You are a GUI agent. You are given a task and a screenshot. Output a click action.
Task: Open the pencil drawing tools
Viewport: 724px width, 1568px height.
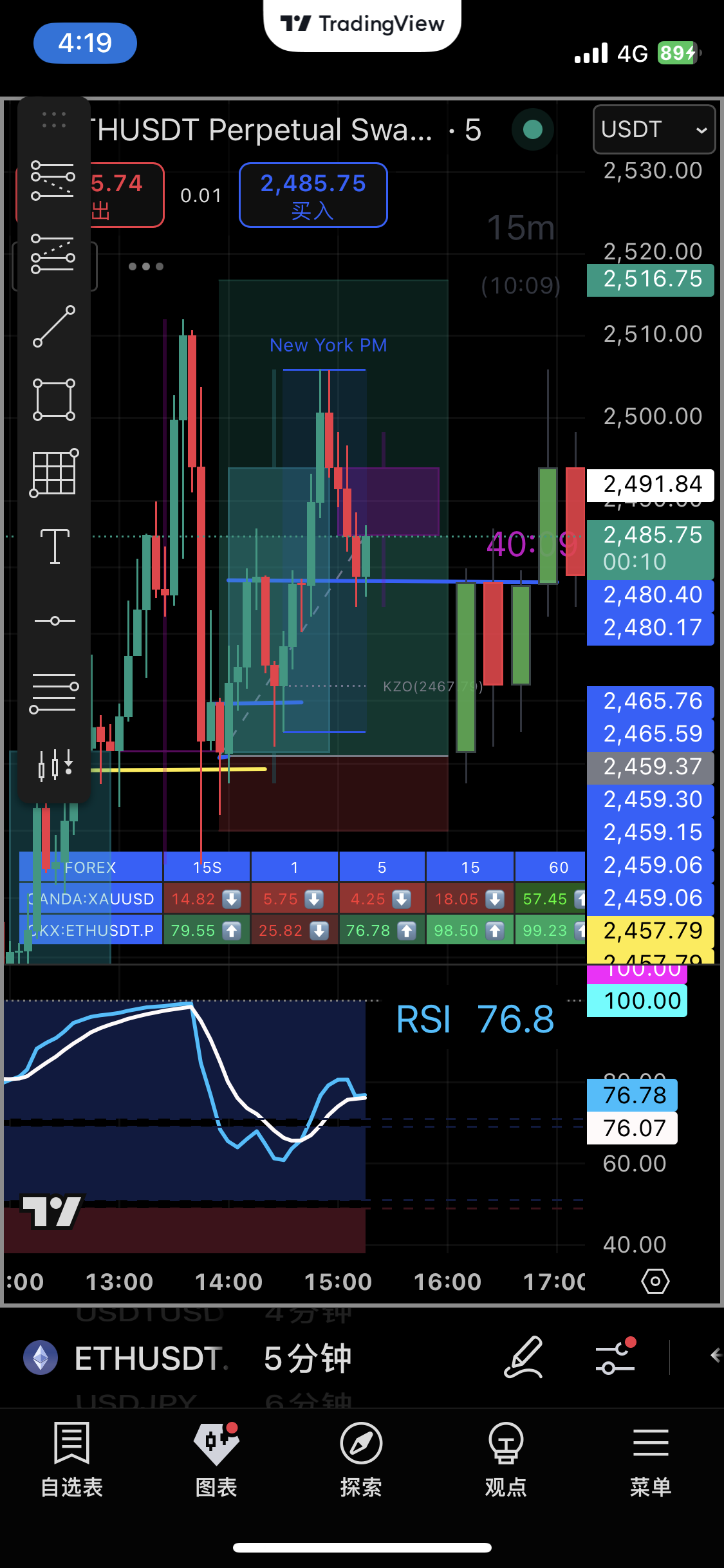(524, 1357)
